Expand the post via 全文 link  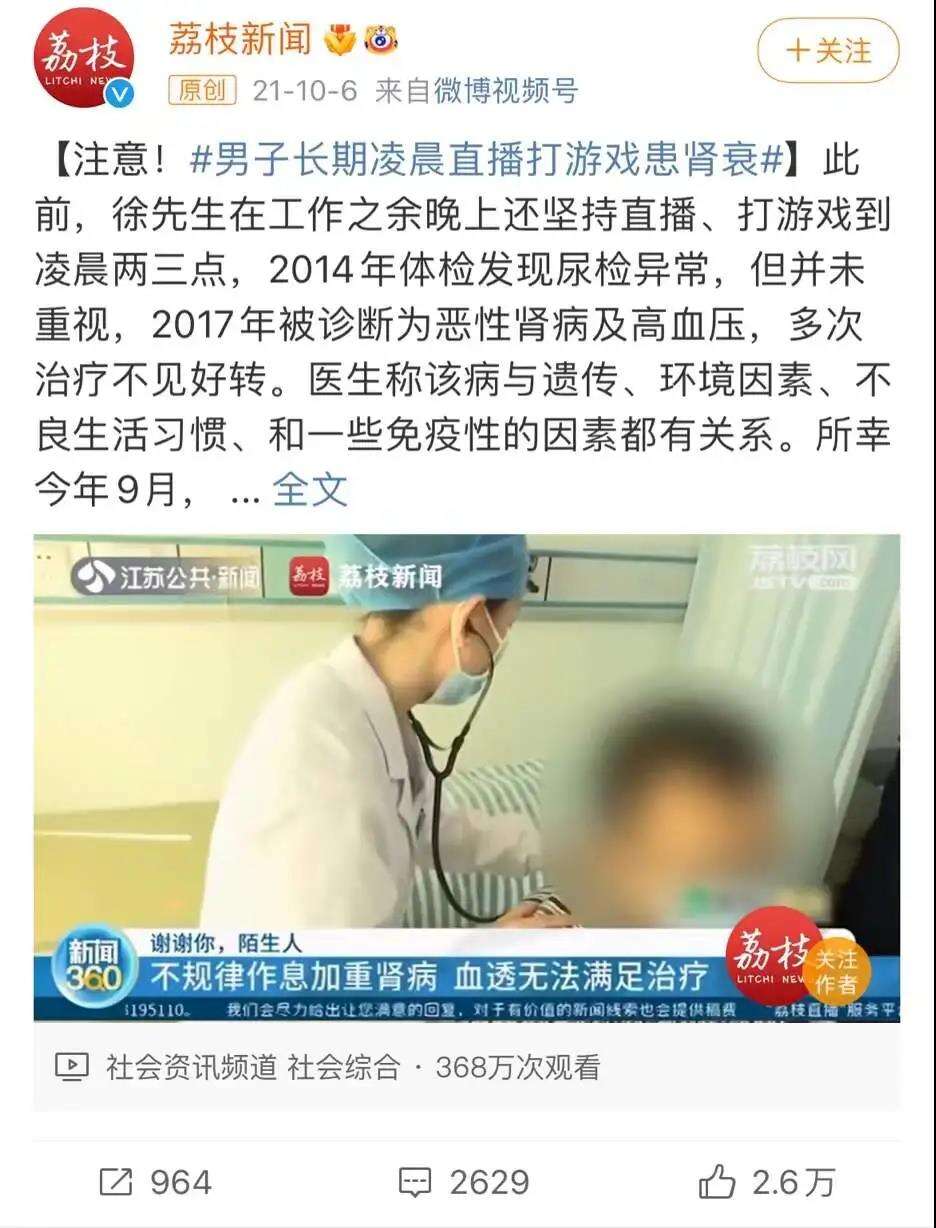click(310, 490)
